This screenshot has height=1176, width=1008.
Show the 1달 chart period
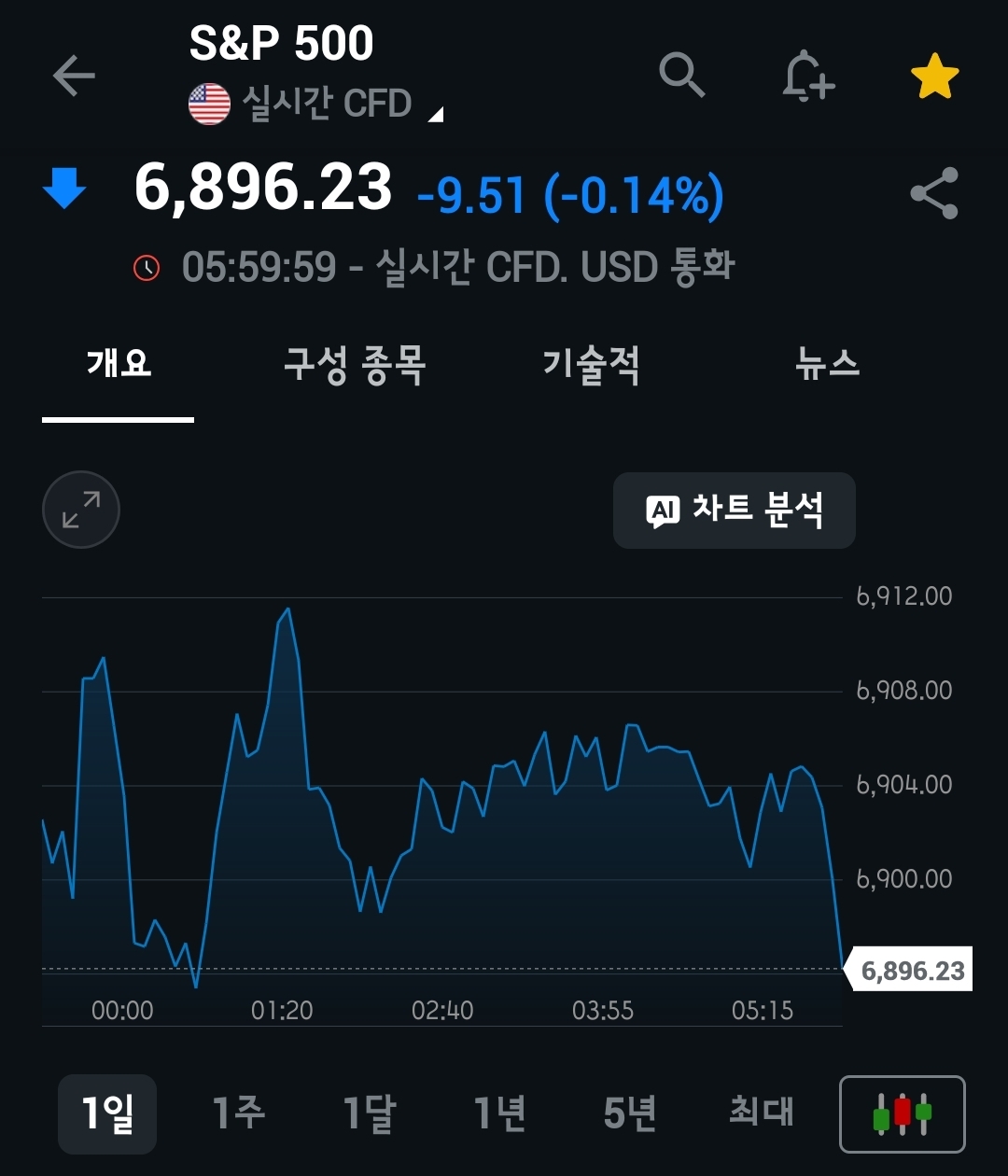pyautogui.click(x=369, y=1113)
